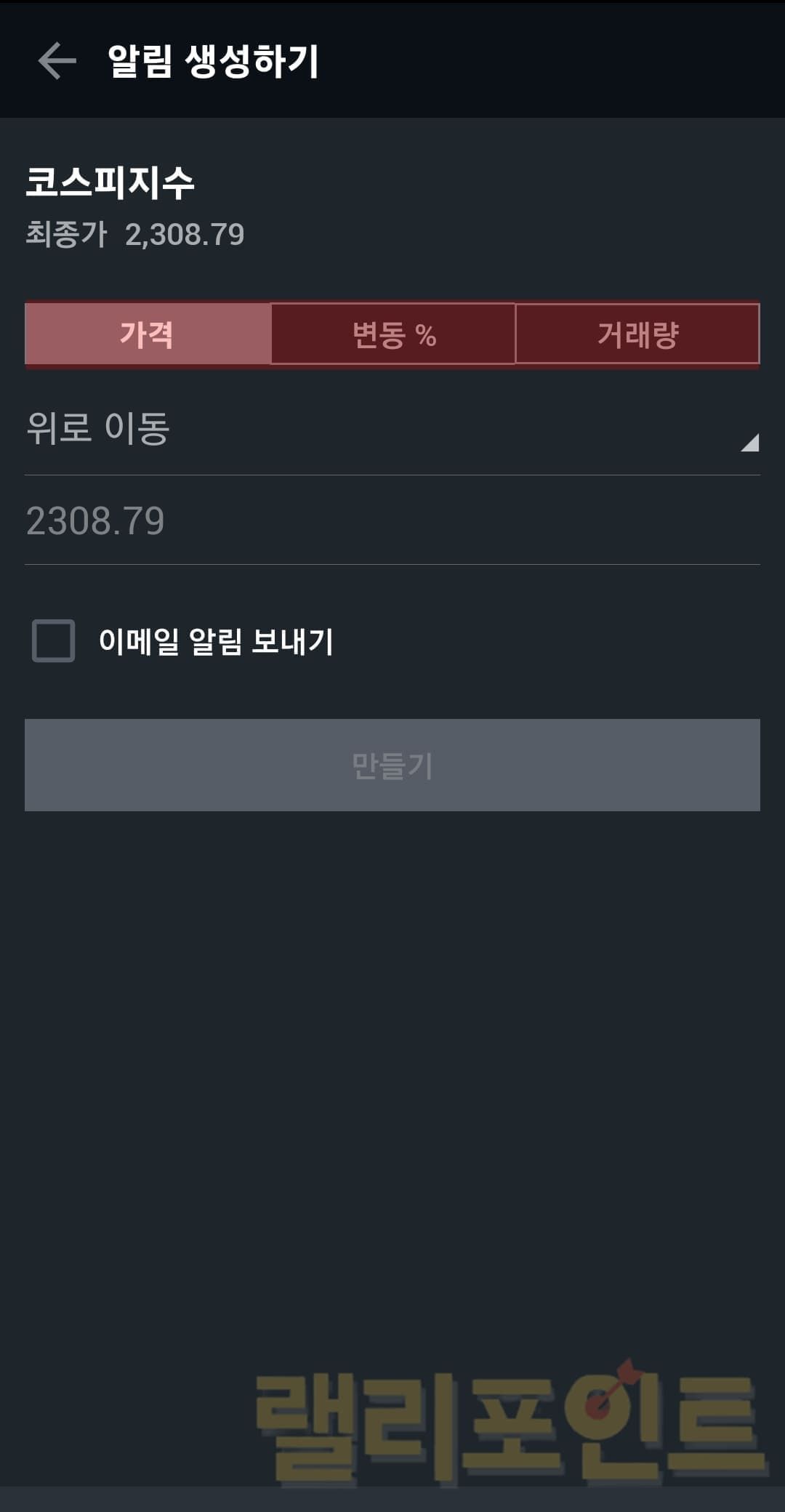
Task: Check the 이메일 알림 보내기 checkbox
Action: (x=54, y=640)
